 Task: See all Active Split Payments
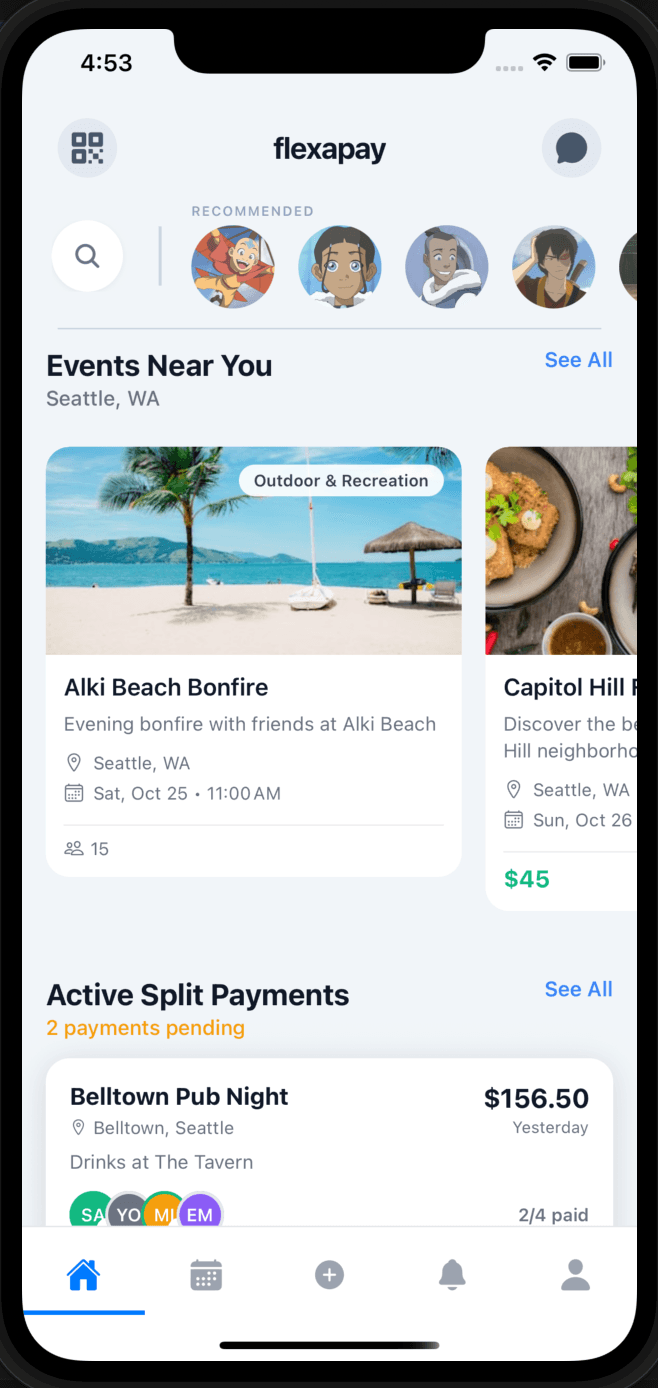[x=578, y=989]
